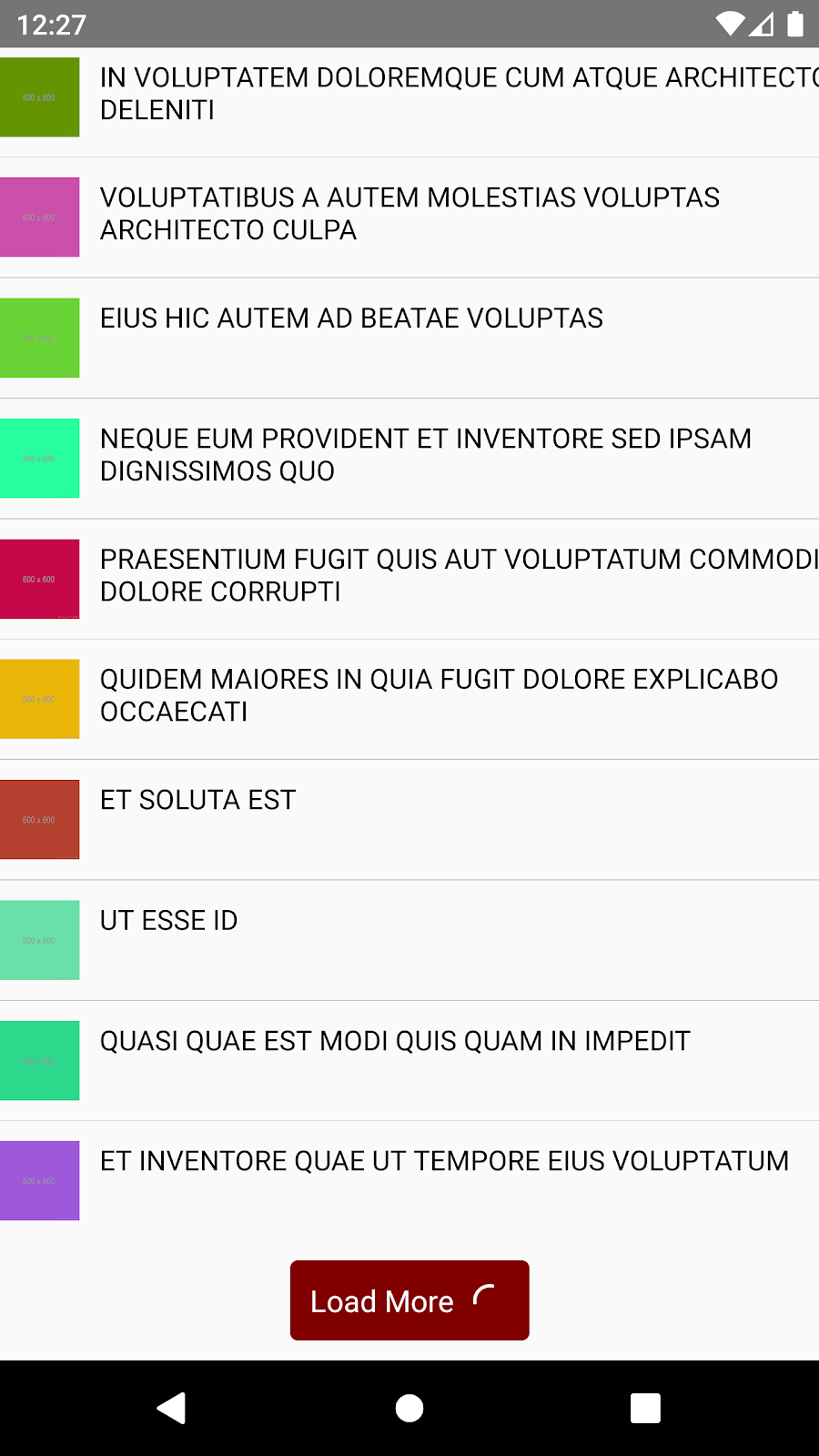
Task: Tap the Load More button
Action: (409, 1300)
